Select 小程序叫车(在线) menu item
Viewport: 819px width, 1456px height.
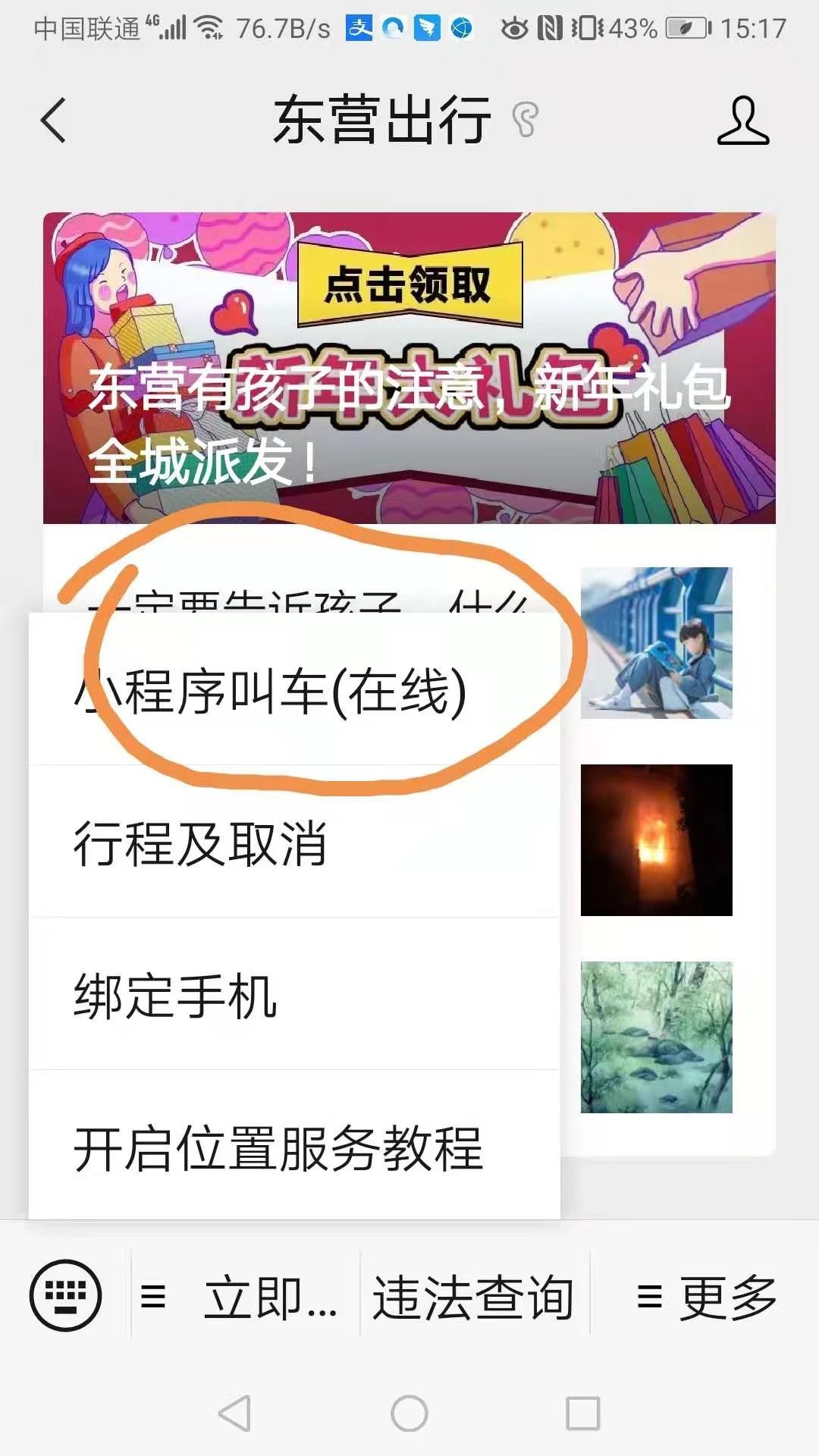coord(293,689)
